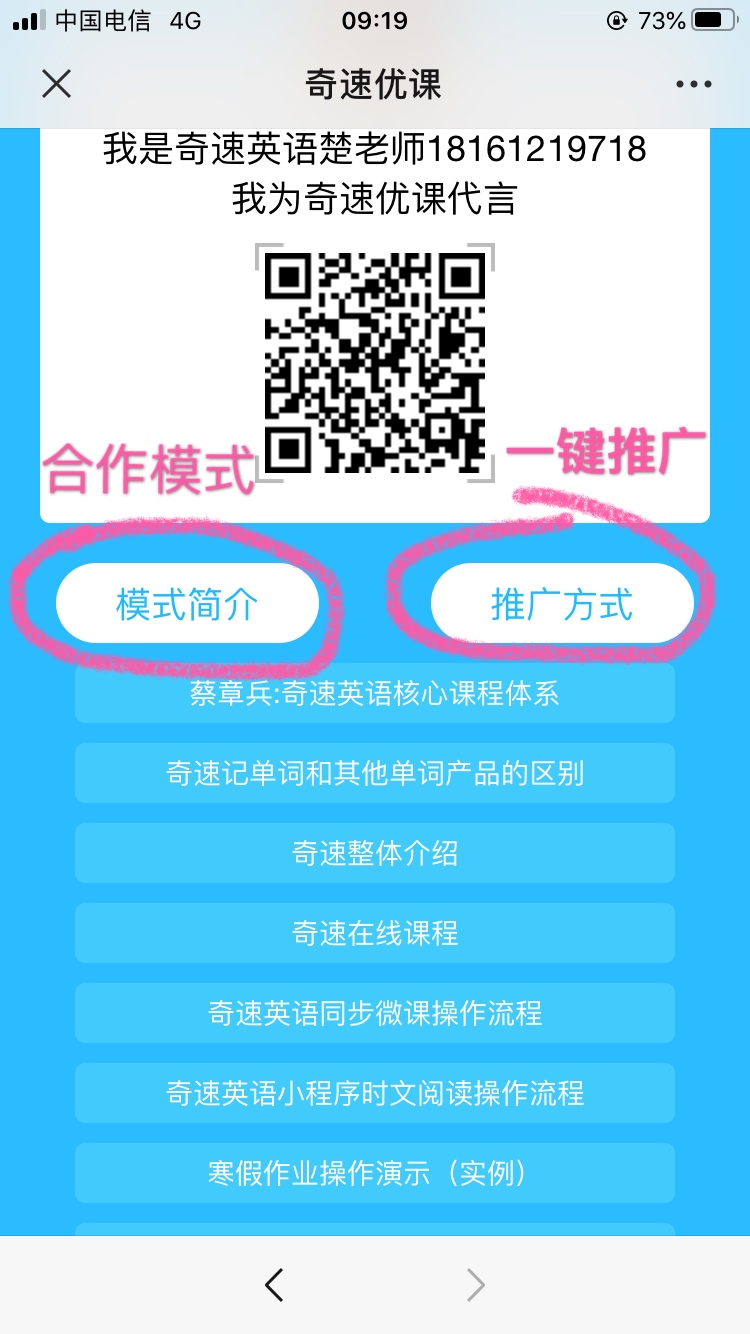Tap the 推广方式 button
Viewport: 750px width, 1334px height.
tap(562, 604)
